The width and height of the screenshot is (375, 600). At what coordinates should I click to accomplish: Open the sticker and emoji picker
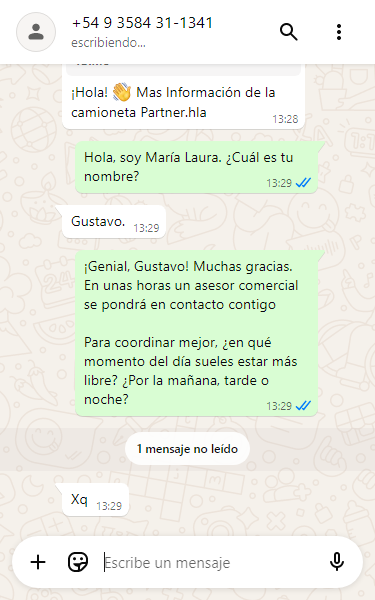[x=78, y=562]
